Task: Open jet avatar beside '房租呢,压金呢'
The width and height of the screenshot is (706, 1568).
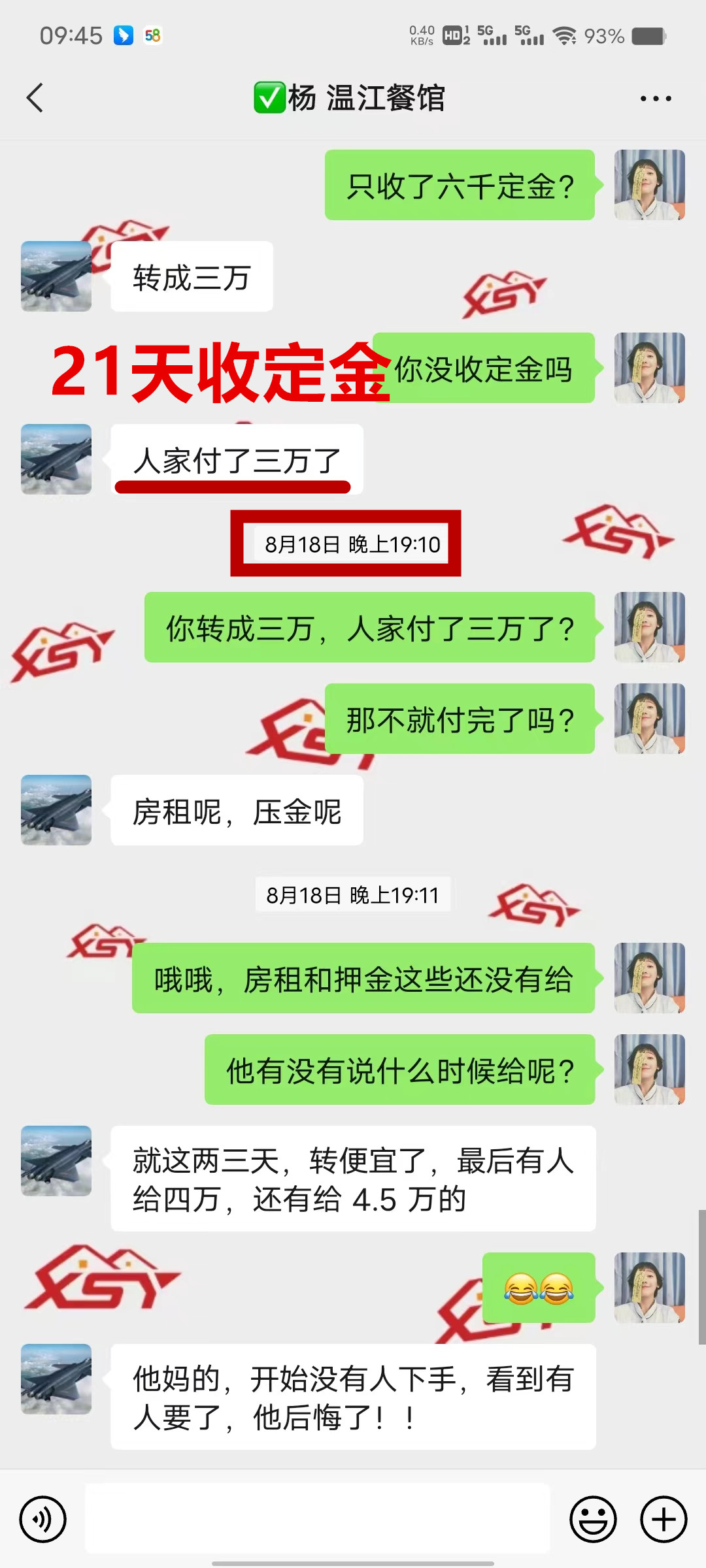Action: 56,810
